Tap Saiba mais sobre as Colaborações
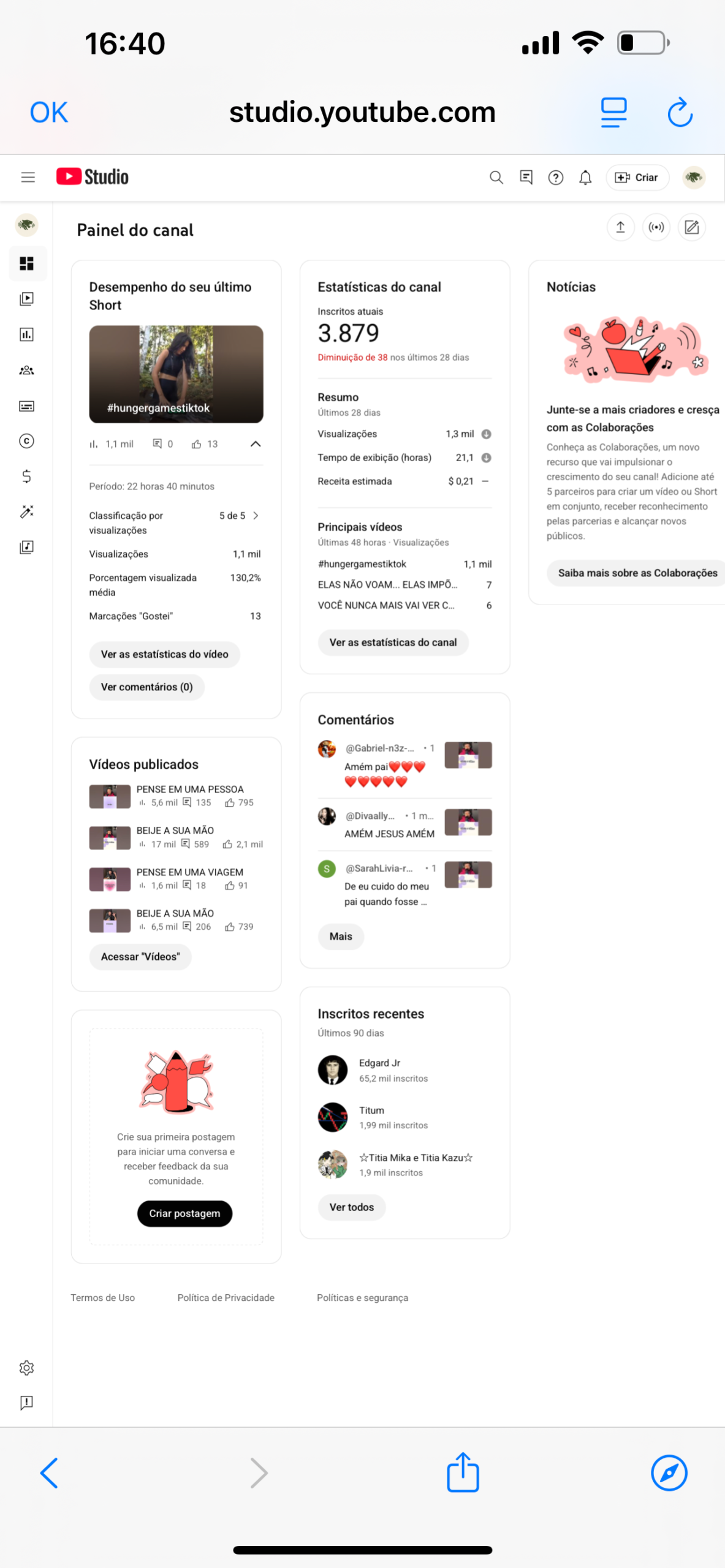Screen dimensions: 725x1568 [637, 573]
